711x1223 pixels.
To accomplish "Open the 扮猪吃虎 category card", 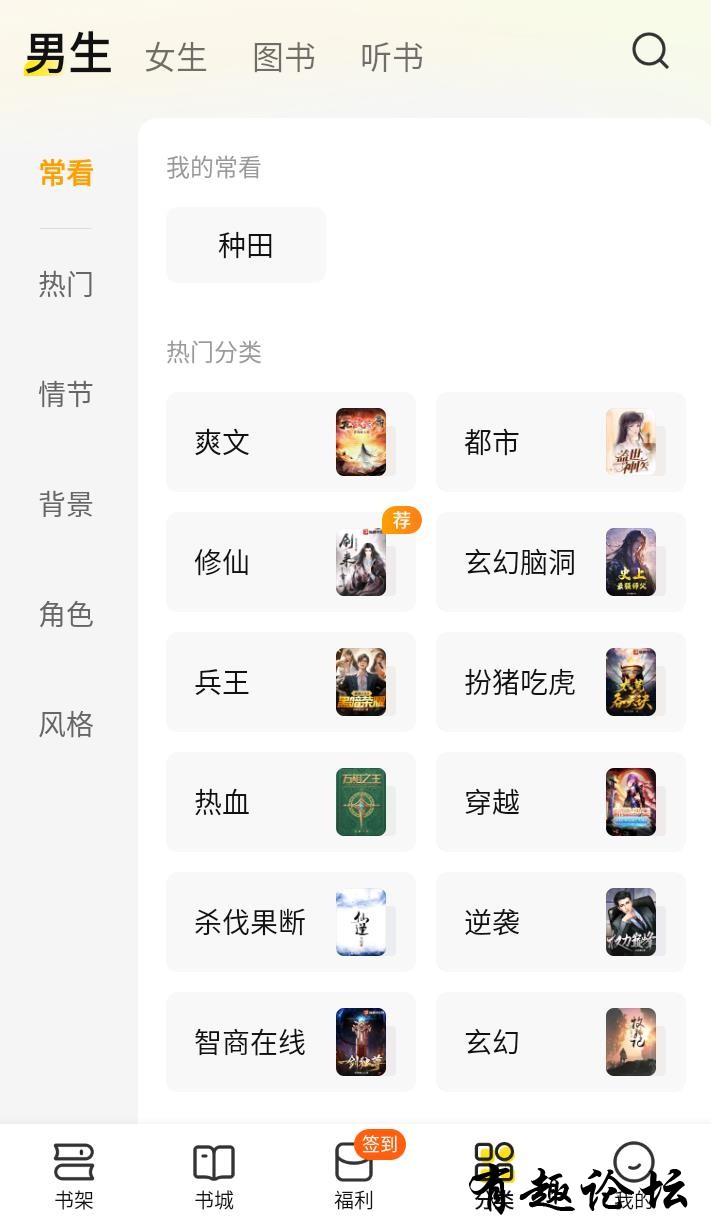I will point(560,682).
